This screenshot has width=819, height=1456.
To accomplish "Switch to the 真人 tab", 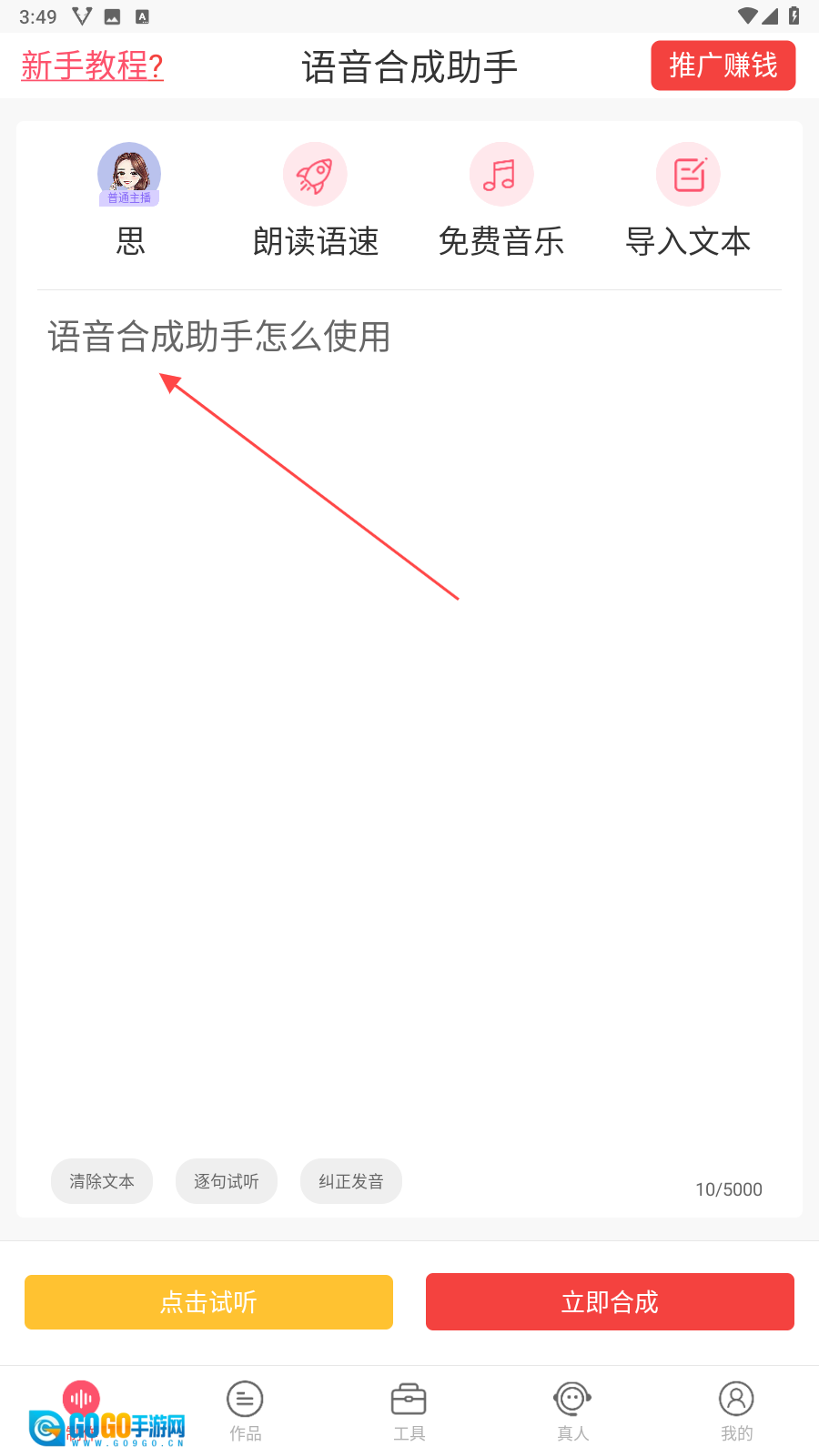I will tap(572, 1410).
